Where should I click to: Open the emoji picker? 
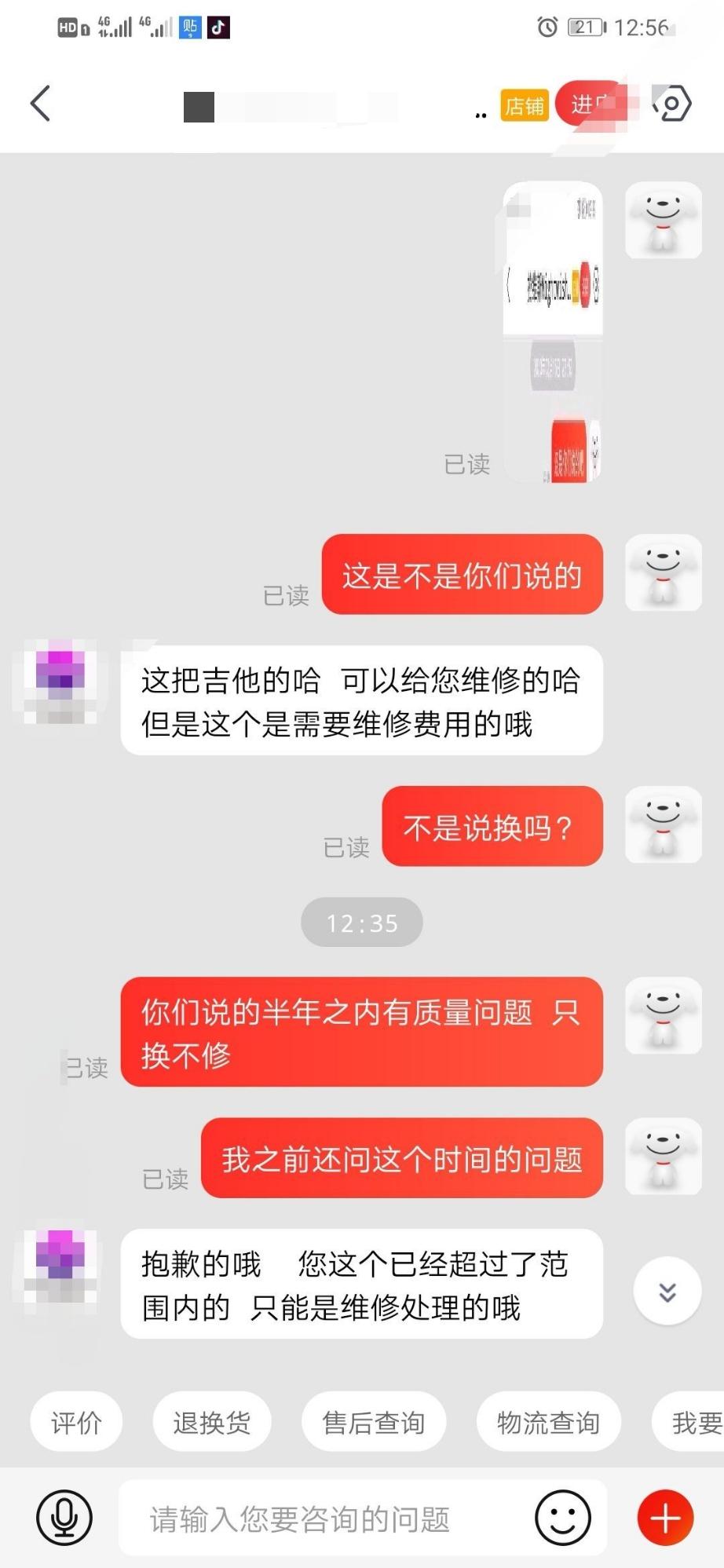point(563,1519)
